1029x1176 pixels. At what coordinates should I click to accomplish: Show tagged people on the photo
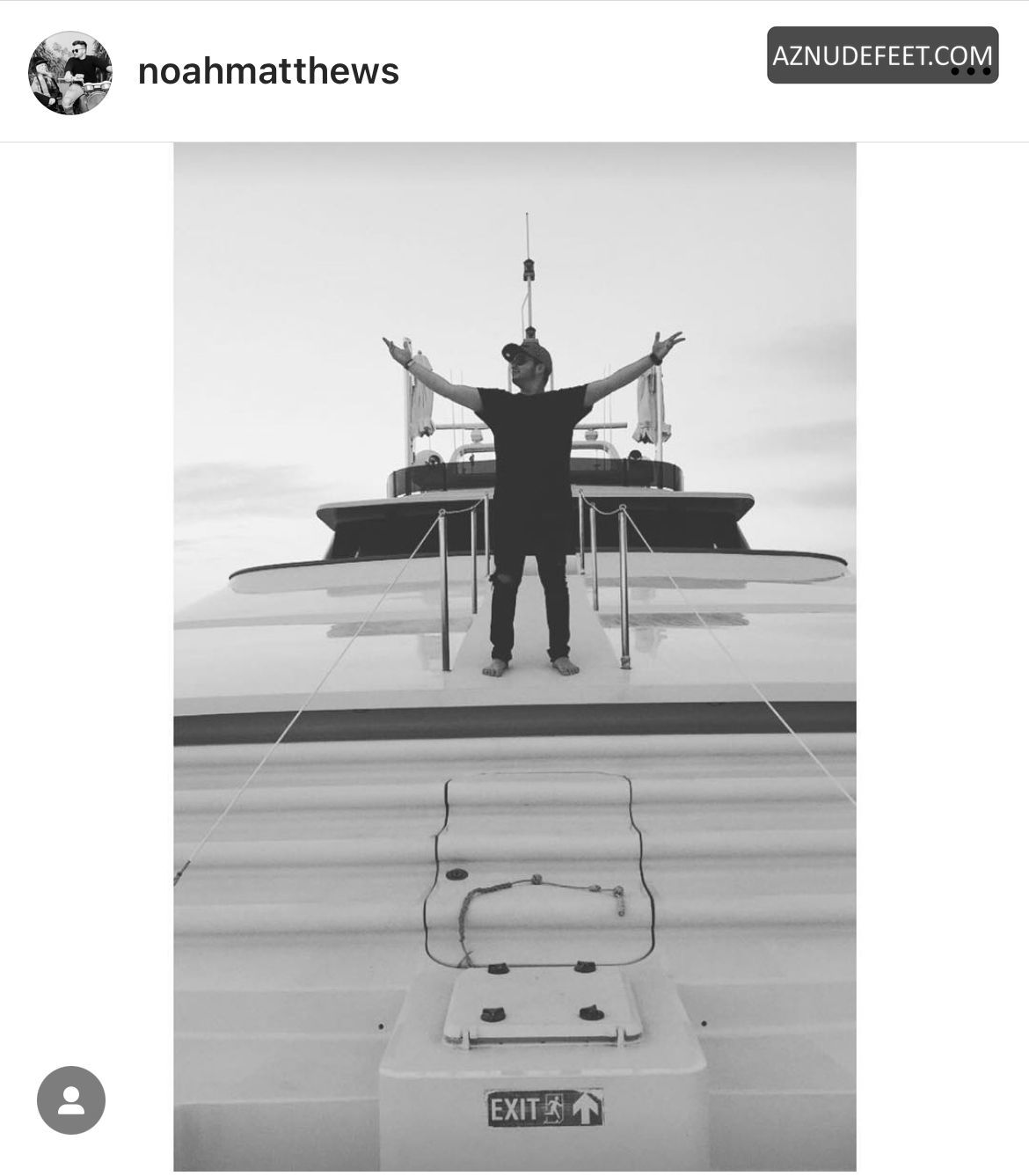(71, 1099)
